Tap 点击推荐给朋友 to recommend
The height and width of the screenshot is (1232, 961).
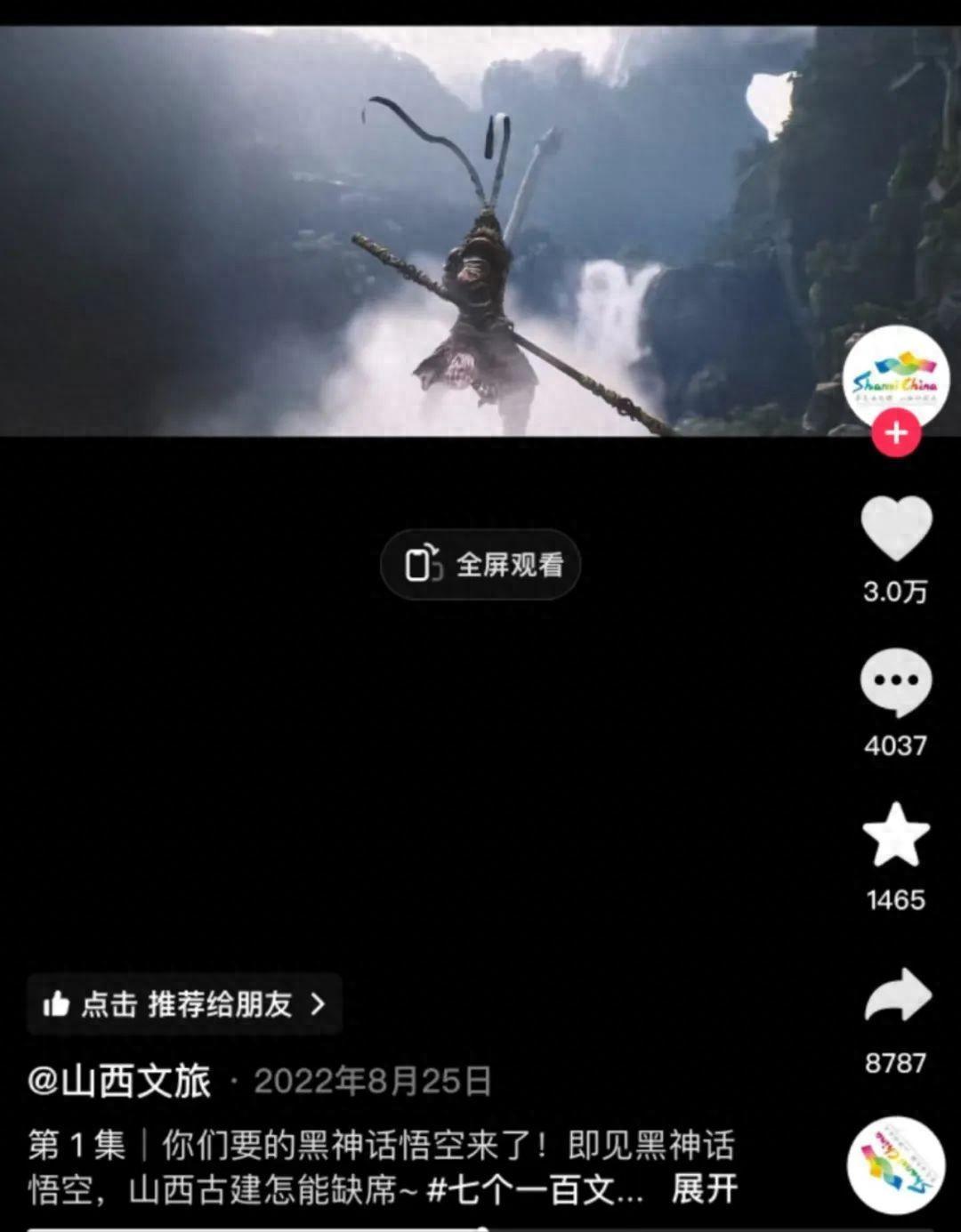pos(184,1004)
